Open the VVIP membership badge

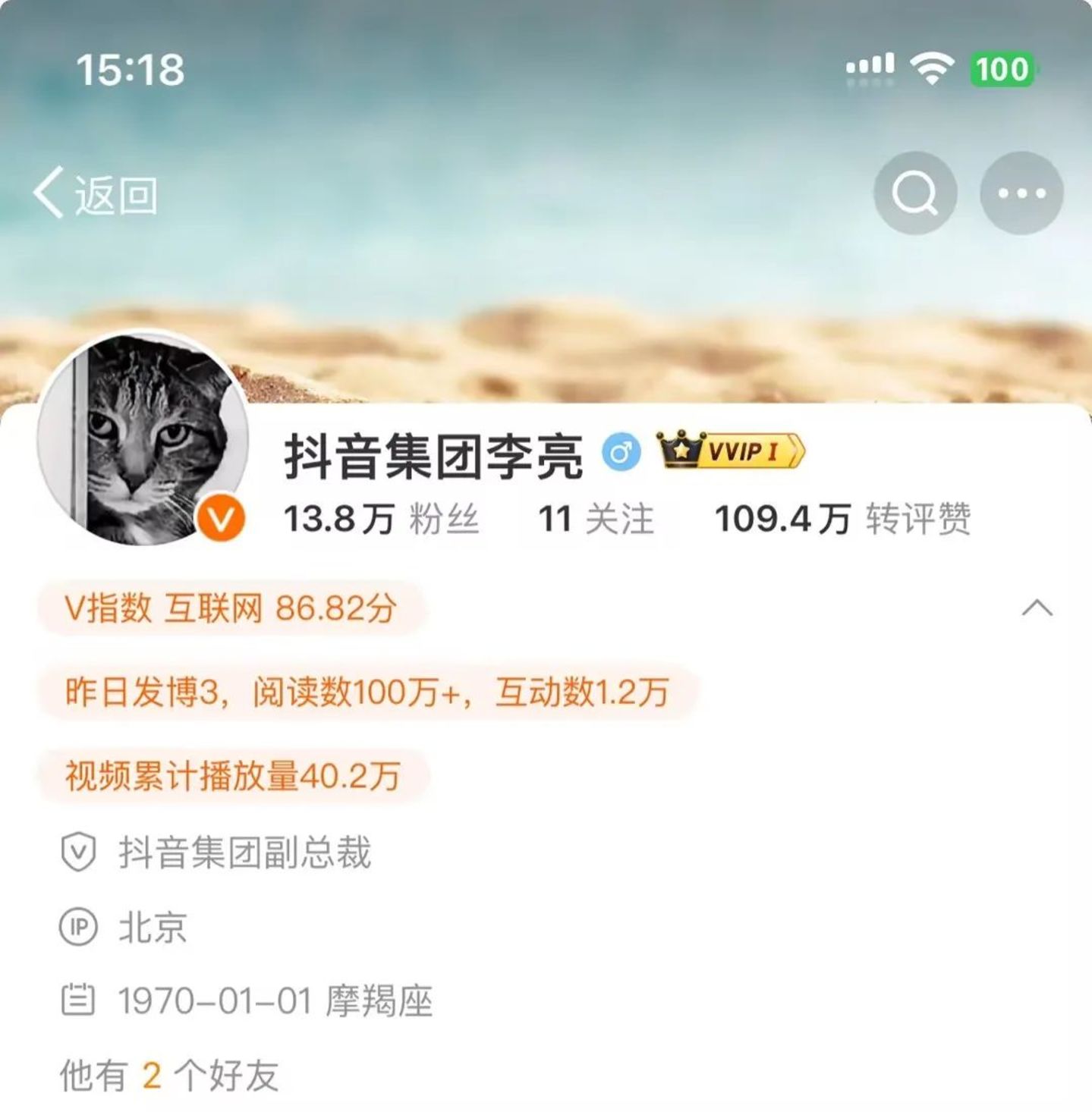tap(730, 451)
